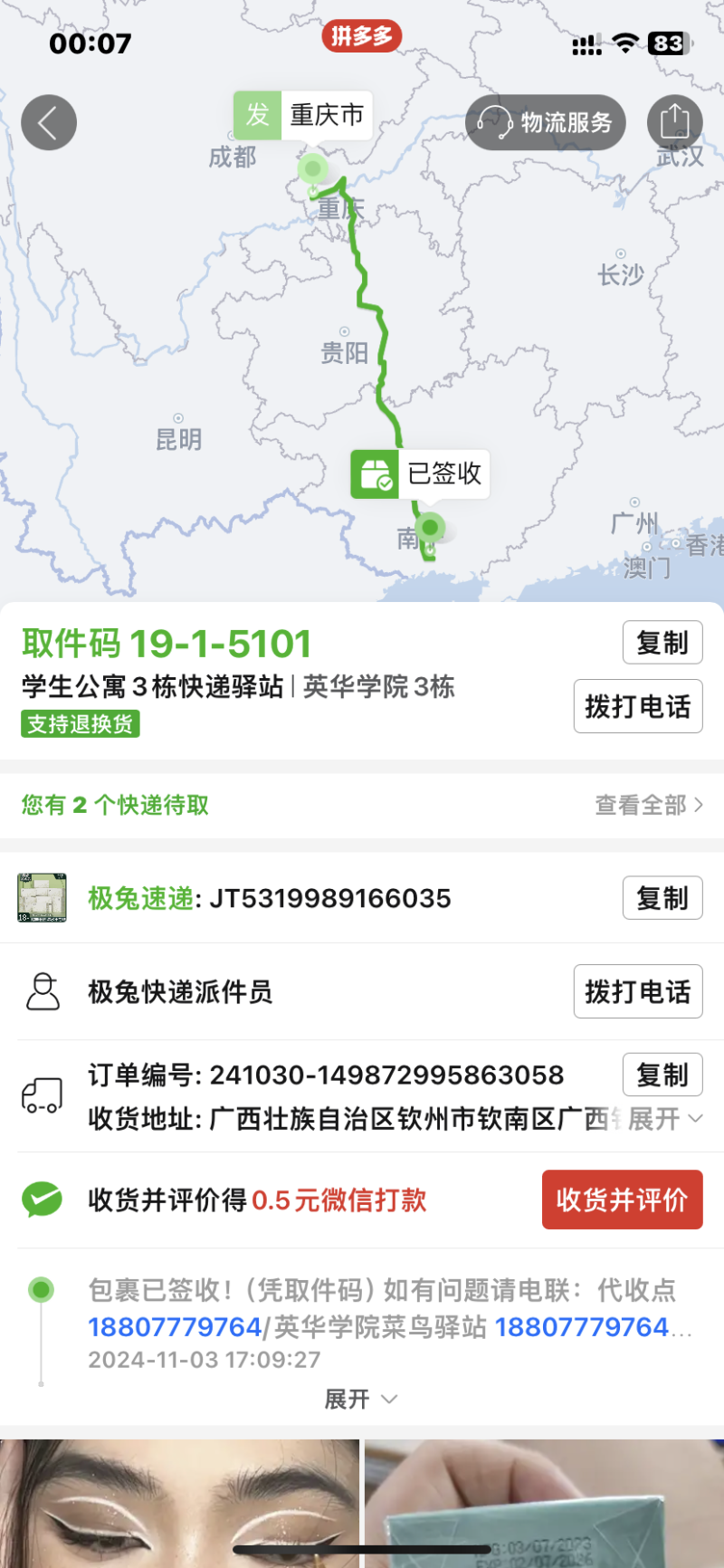Call the 极兔快递派件员 courier
The height and width of the screenshot is (1568, 724).
pyautogui.click(x=637, y=991)
